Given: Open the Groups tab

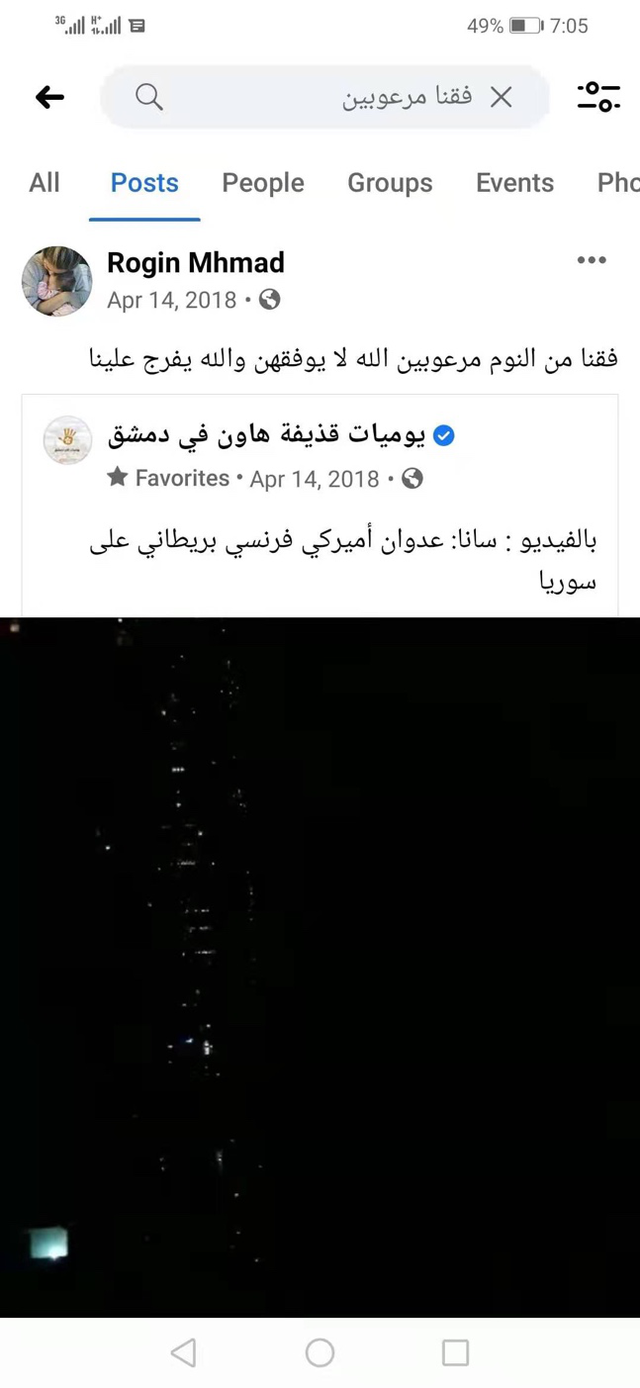Looking at the screenshot, I should click(x=390, y=183).
